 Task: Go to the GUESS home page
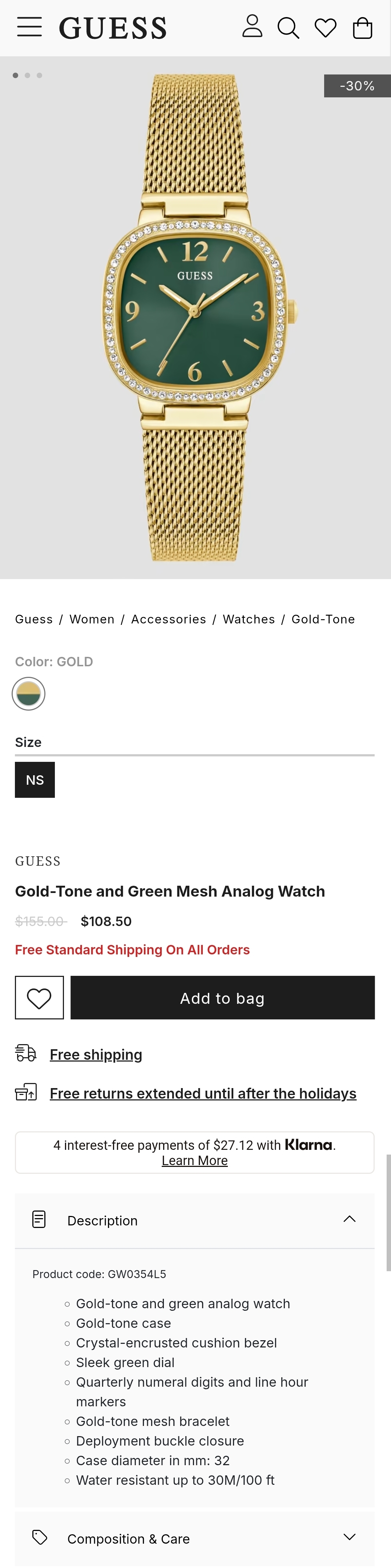coord(113,28)
